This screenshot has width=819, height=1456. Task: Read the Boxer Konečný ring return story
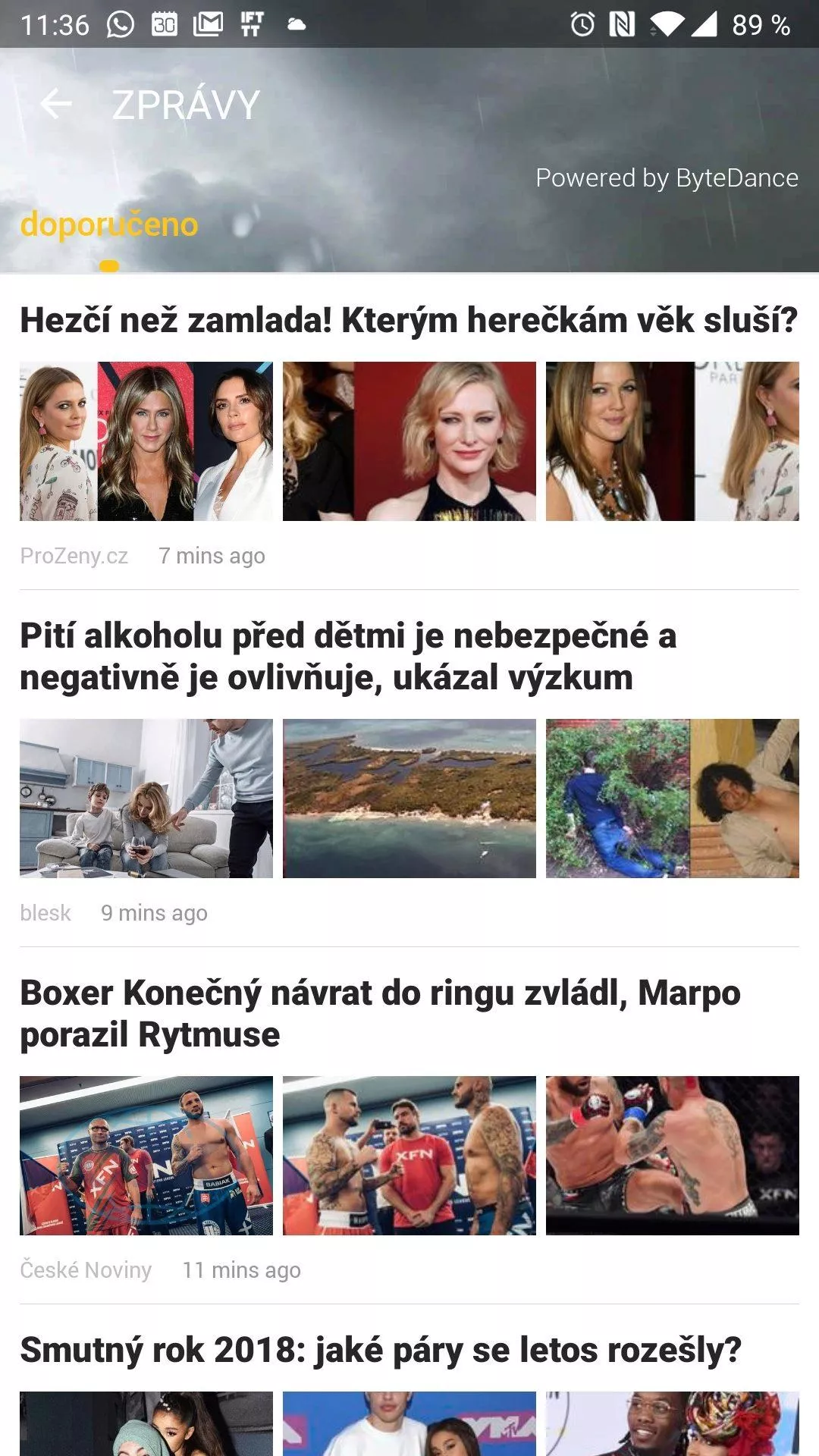point(380,1014)
